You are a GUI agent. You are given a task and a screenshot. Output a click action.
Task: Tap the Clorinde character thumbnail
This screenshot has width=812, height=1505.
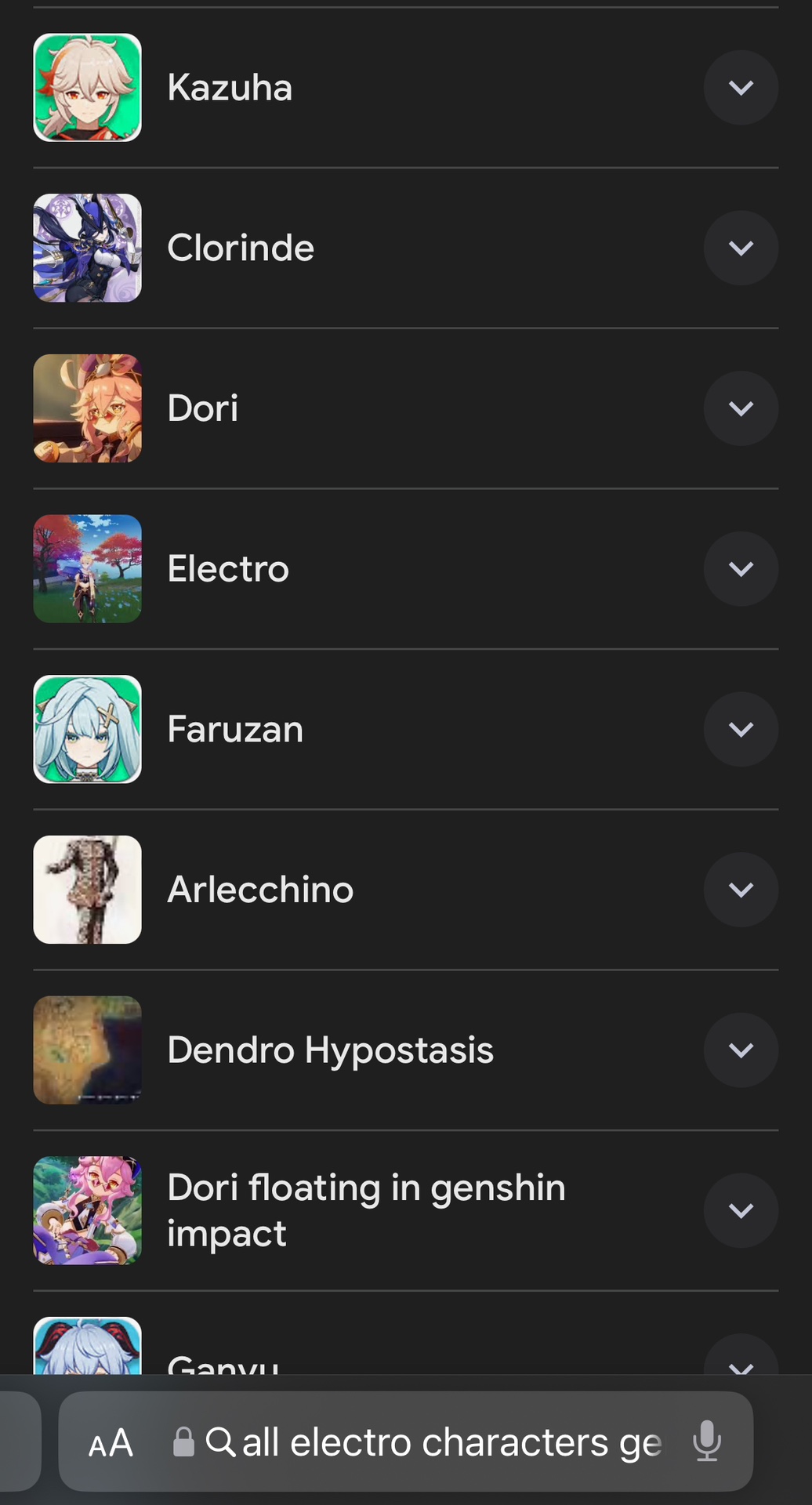click(87, 248)
